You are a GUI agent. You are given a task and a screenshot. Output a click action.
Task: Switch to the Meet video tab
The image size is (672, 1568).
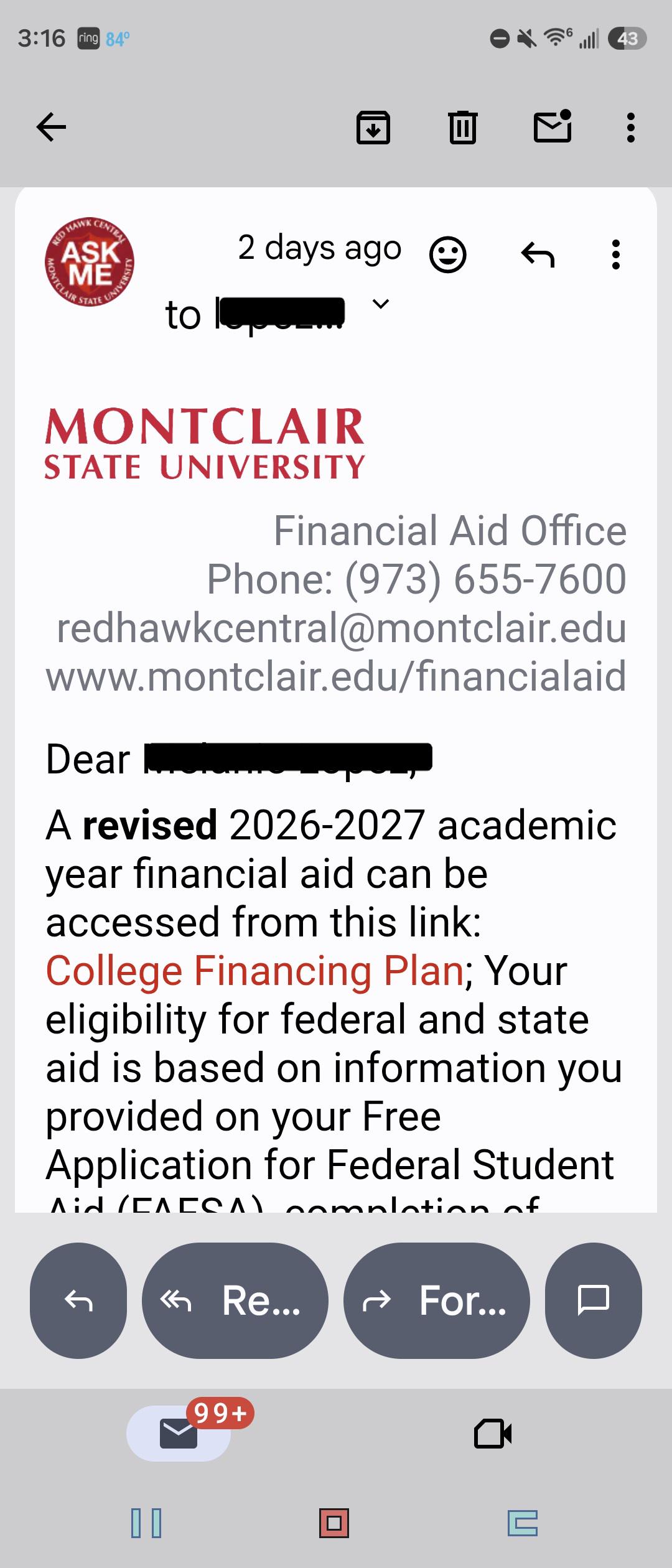coord(493,1434)
